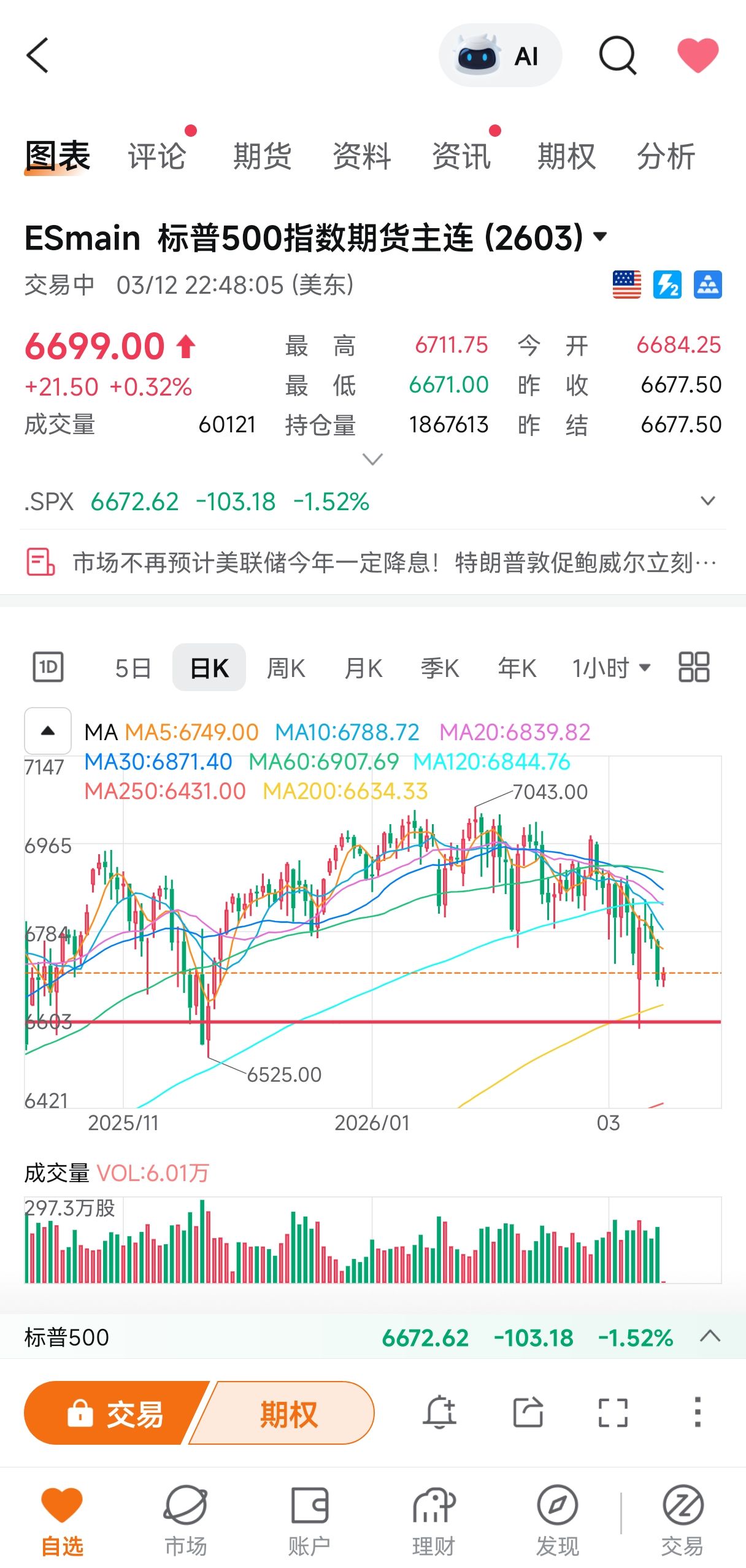Image resolution: width=746 pixels, height=1568 pixels.
Task: Open the search magnifier
Action: tap(617, 56)
